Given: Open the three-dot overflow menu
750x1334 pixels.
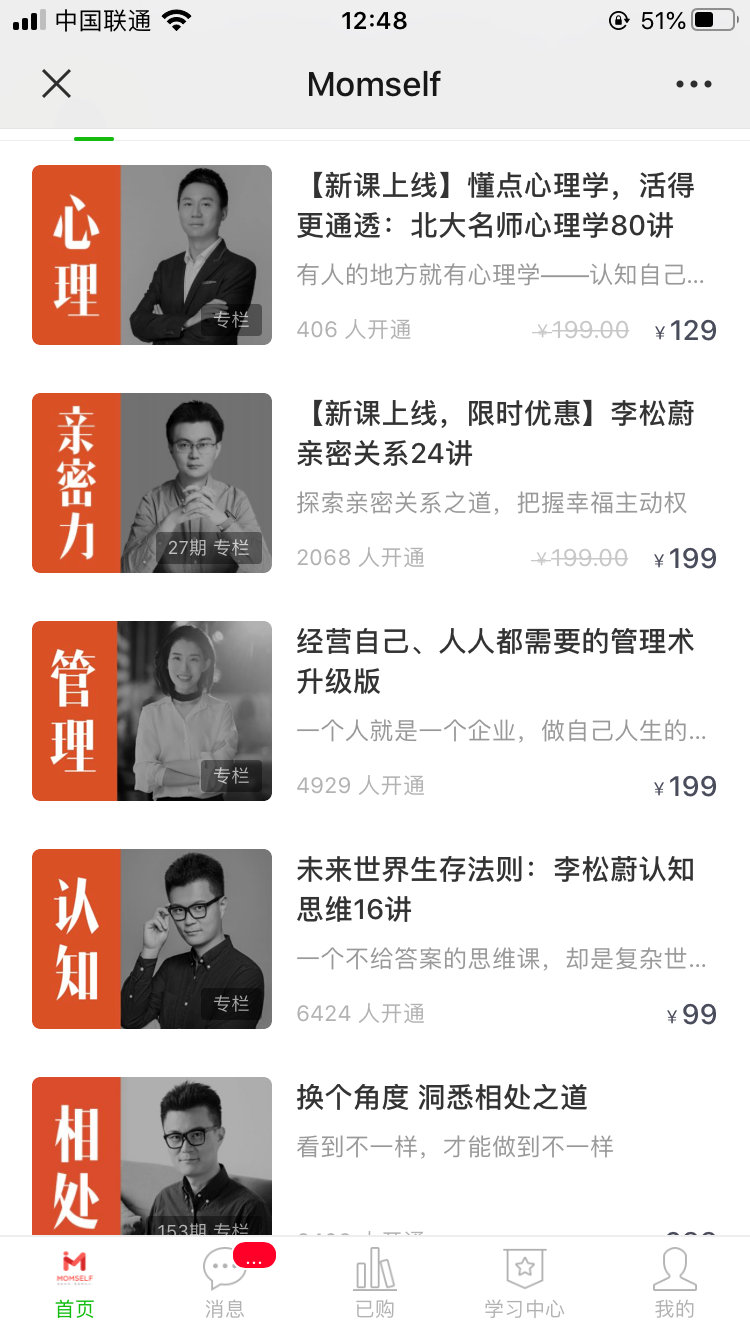Looking at the screenshot, I should click(693, 84).
